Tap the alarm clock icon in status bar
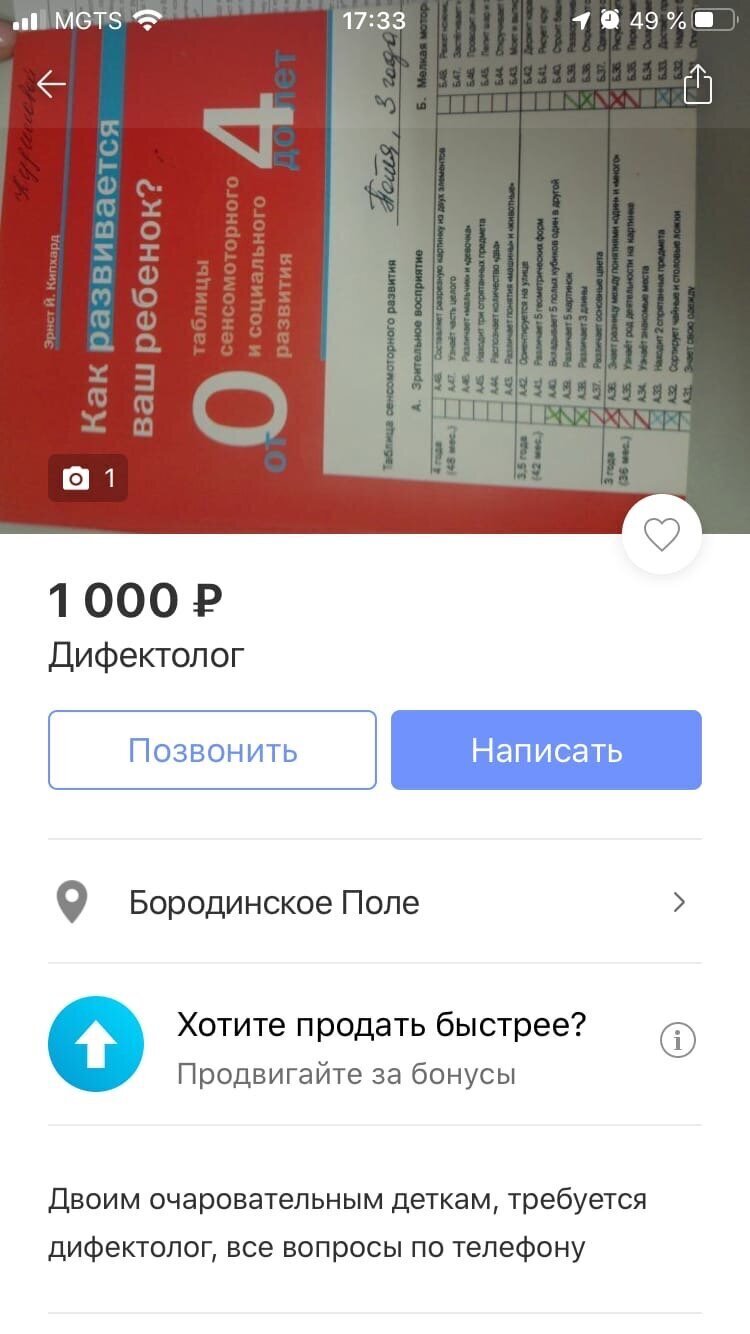The width and height of the screenshot is (750, 1334). click(x=609, y=18)
